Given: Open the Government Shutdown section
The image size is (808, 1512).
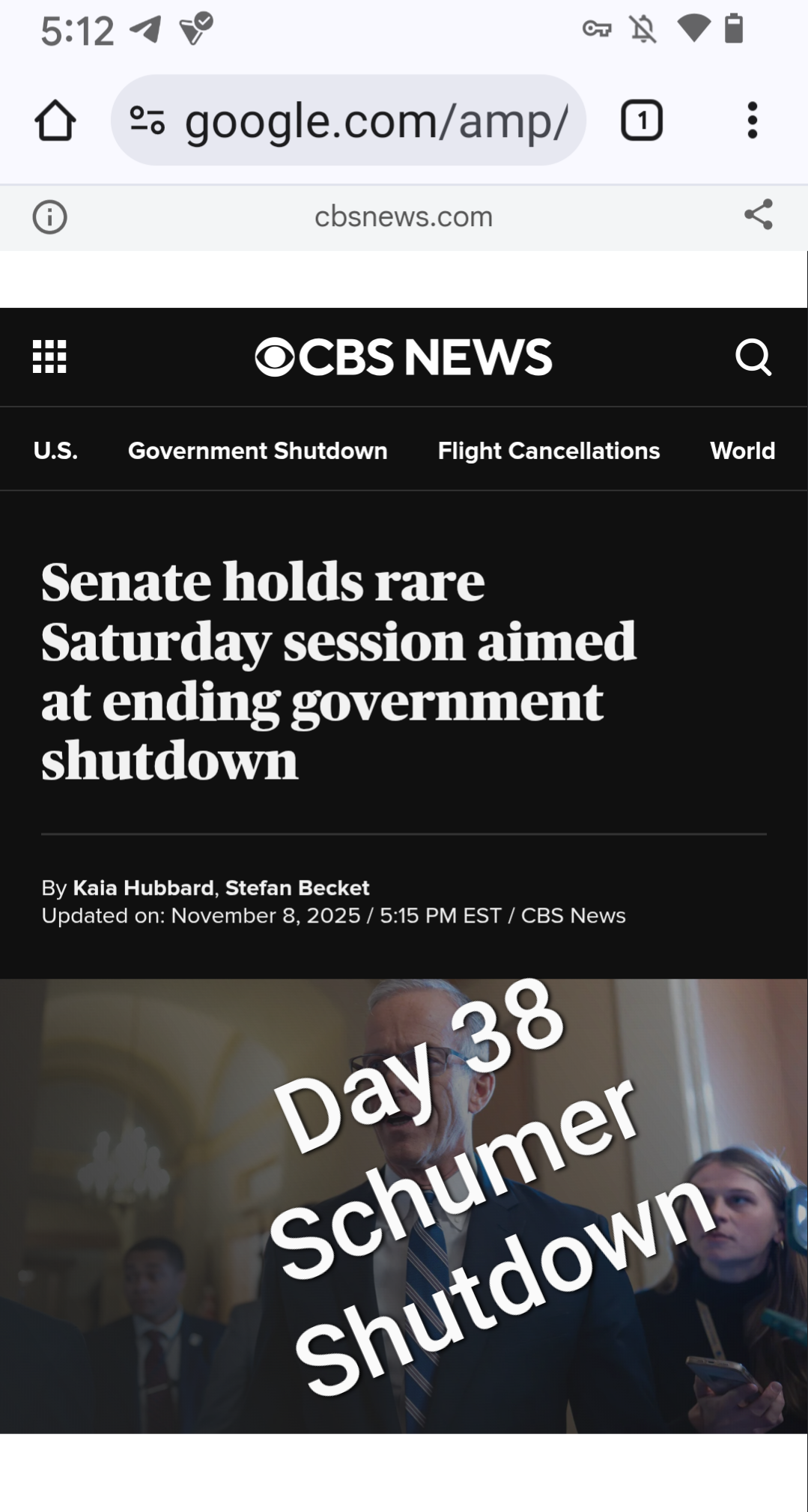Looking at the screenshot, I should pyautogui.click(x=258, y=451).
